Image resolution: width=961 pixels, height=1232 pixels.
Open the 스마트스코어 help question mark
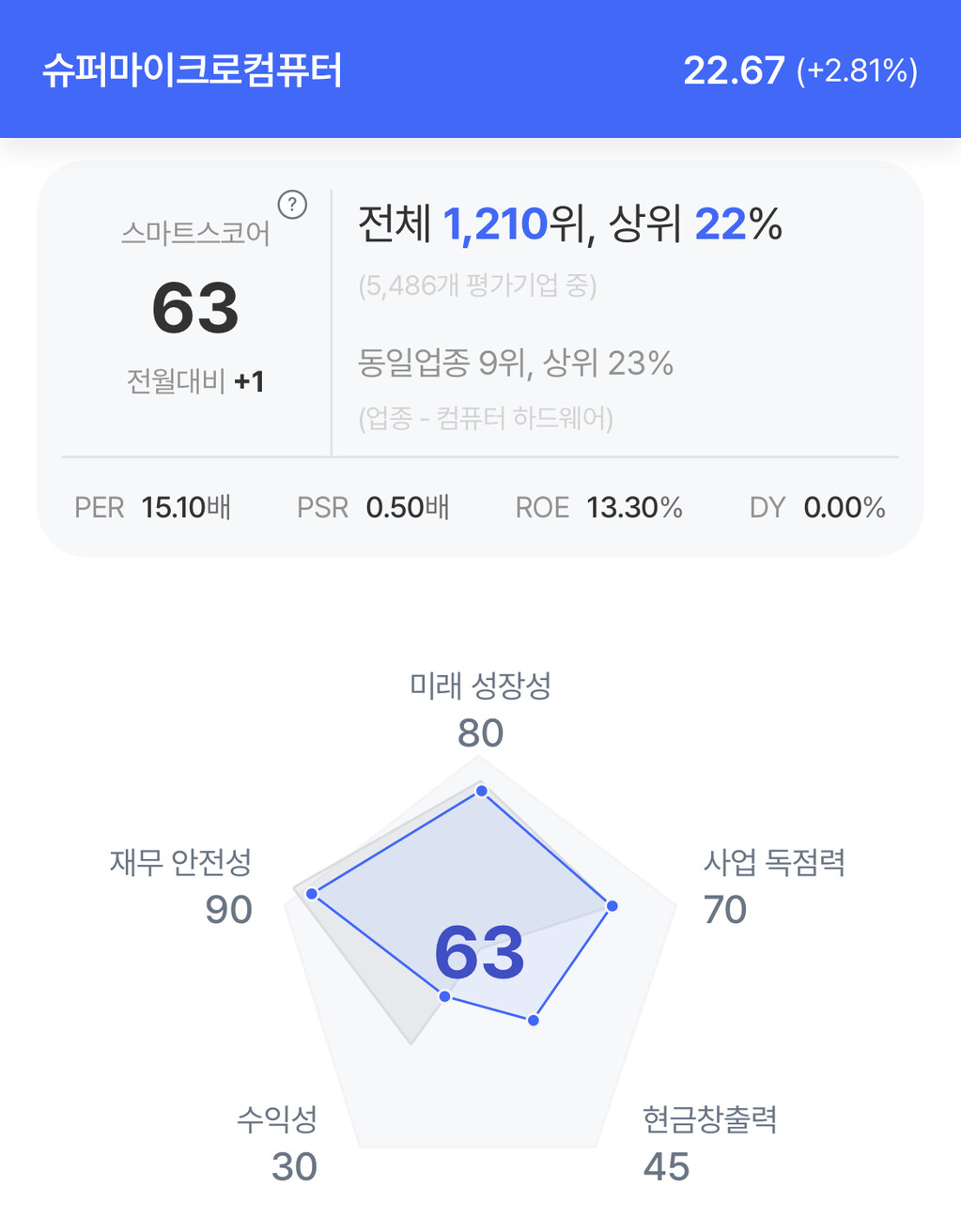pos(292,205)
